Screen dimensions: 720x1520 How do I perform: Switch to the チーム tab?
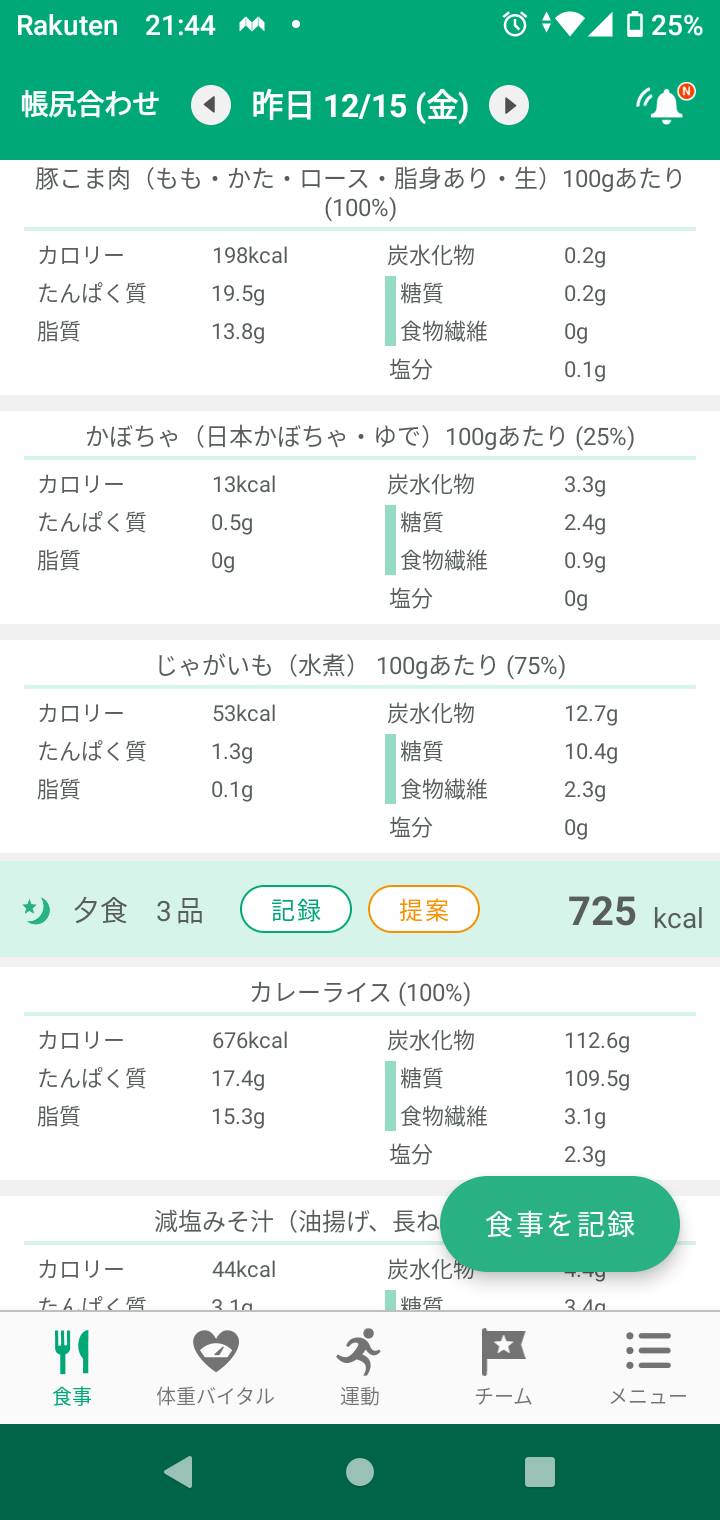click(503, 1367)
